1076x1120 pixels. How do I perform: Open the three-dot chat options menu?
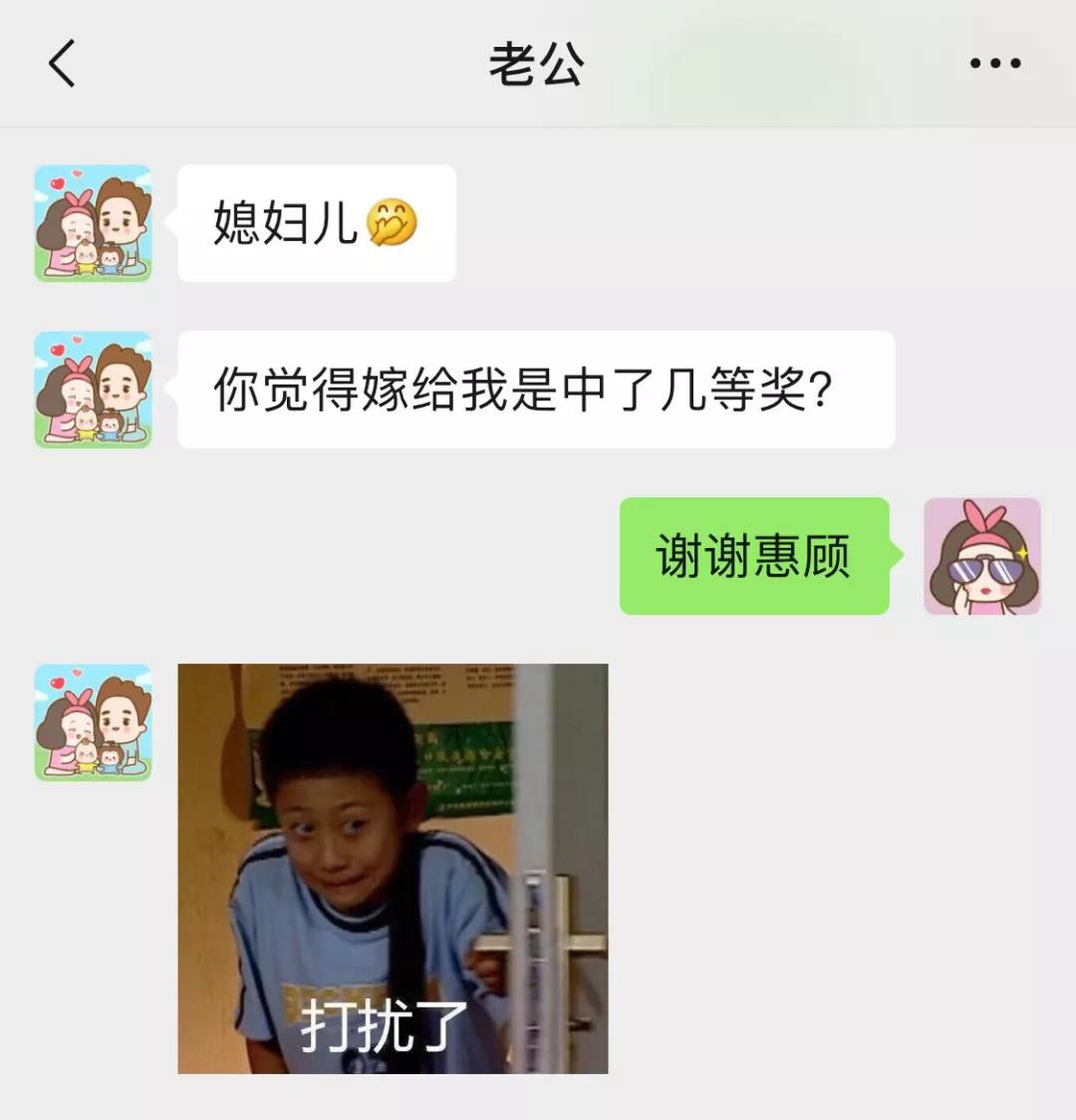coord(994,64)
